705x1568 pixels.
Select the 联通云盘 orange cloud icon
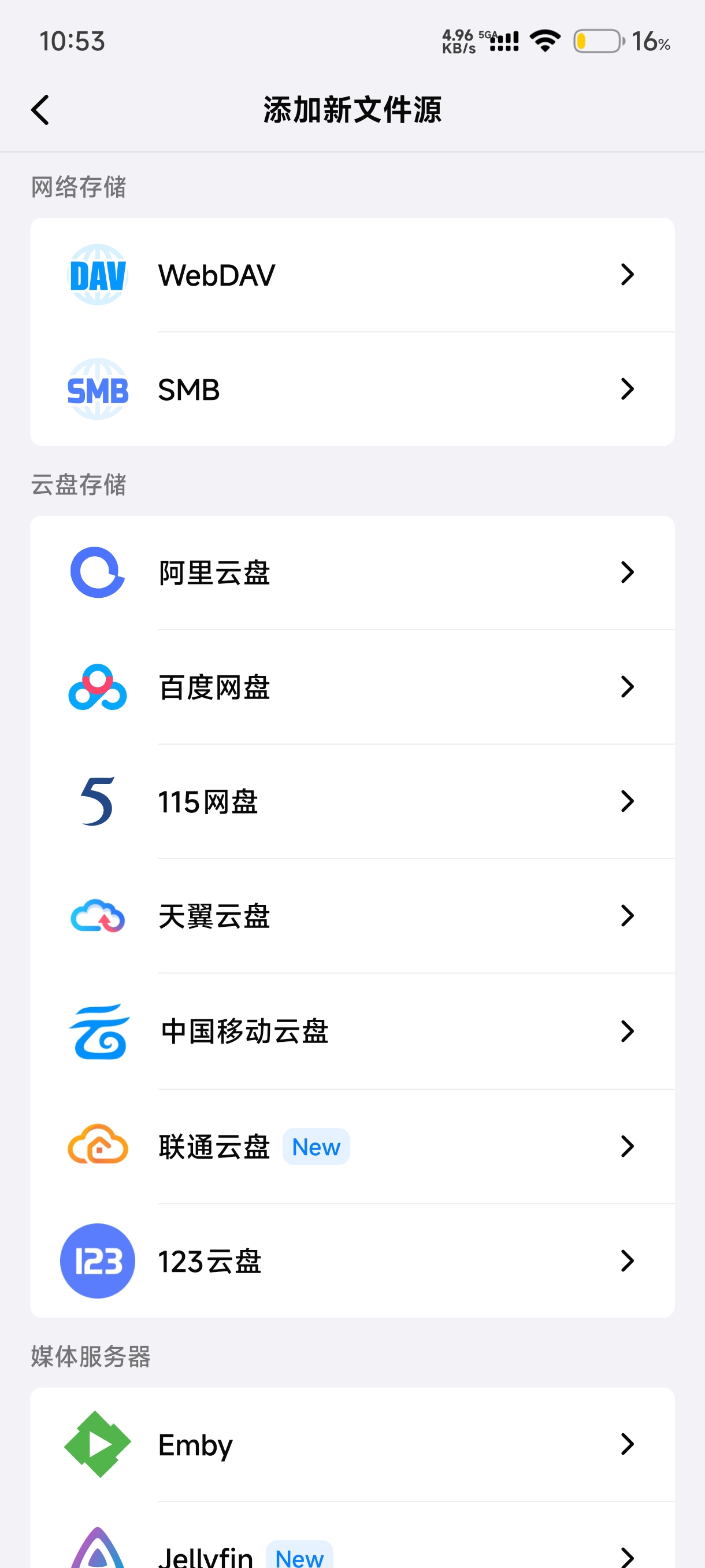(x=97, y=1145)
